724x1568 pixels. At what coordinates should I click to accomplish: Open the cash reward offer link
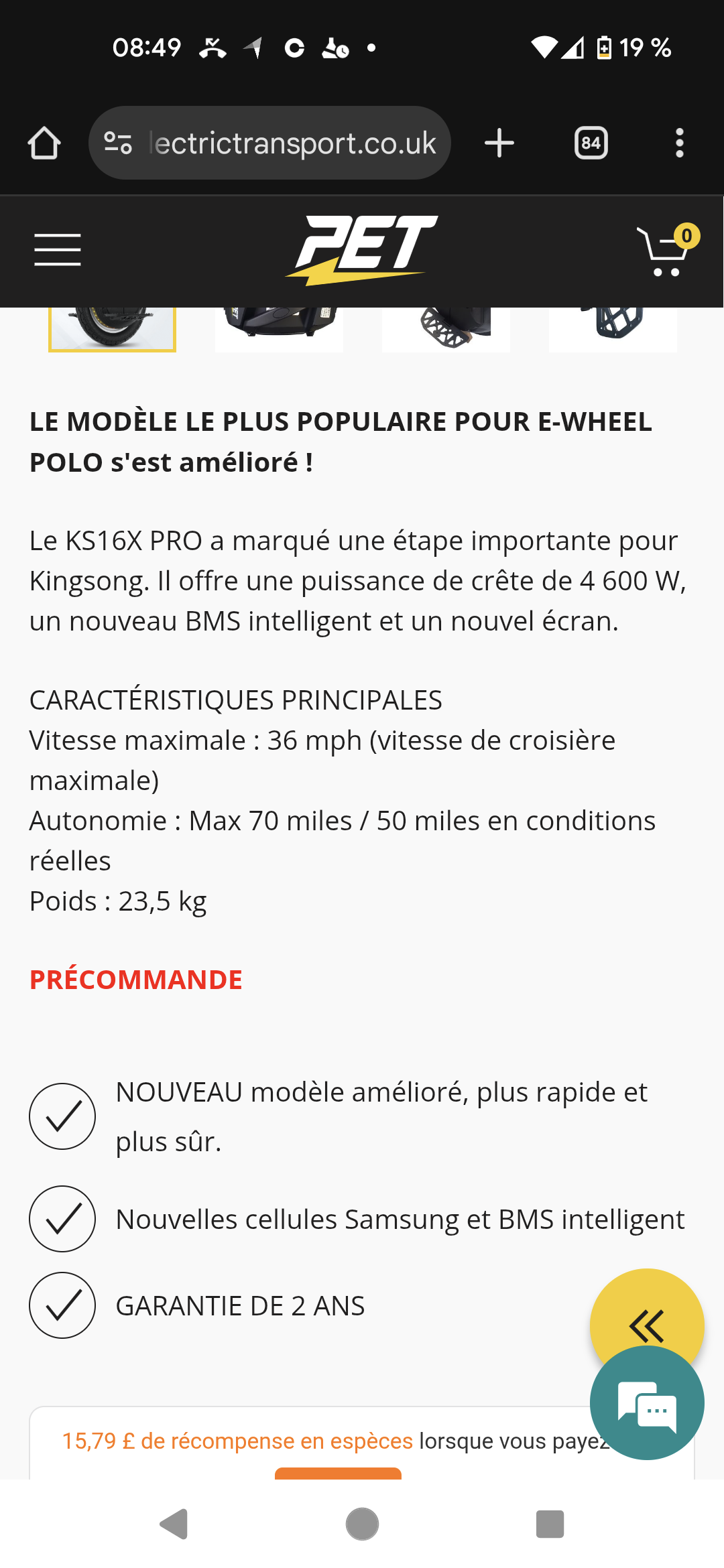(237, 1441)
